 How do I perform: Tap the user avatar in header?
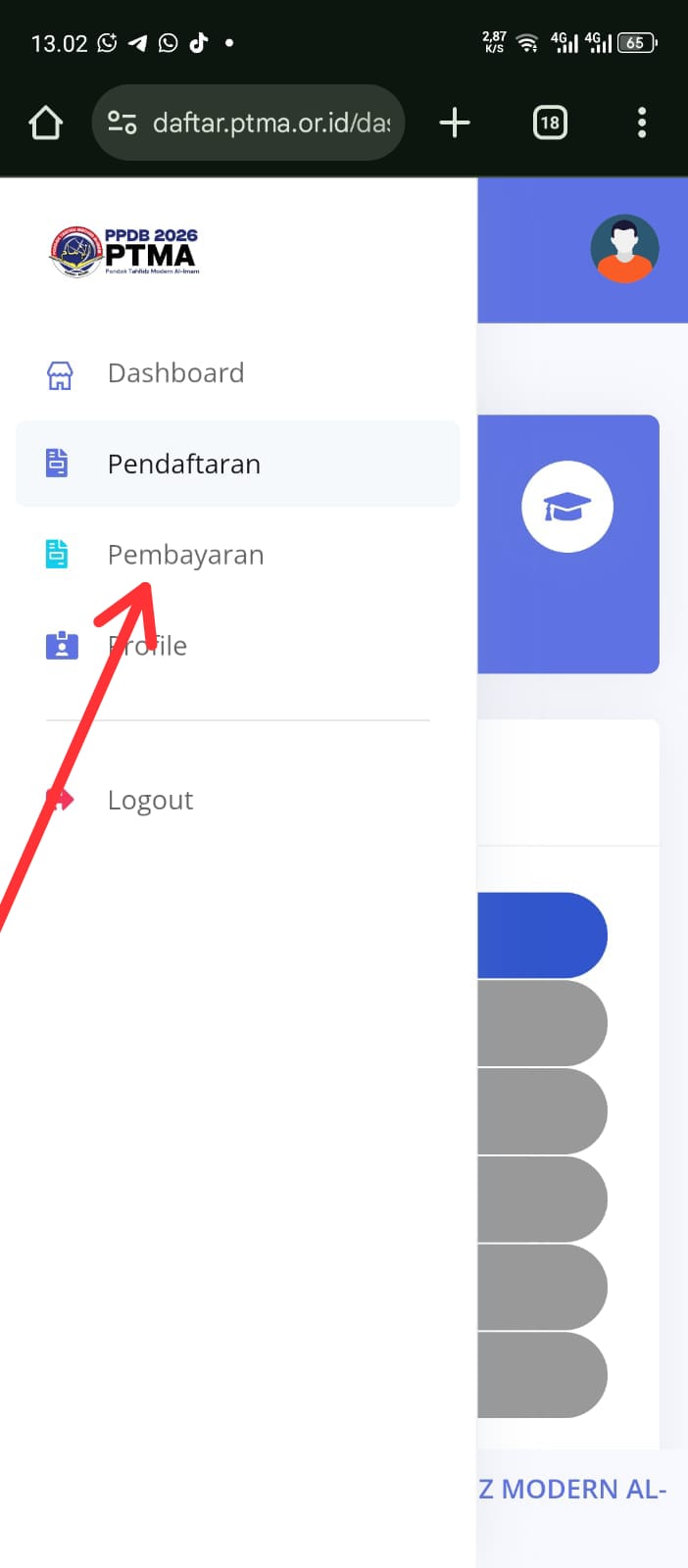click(x=624, y=249)
